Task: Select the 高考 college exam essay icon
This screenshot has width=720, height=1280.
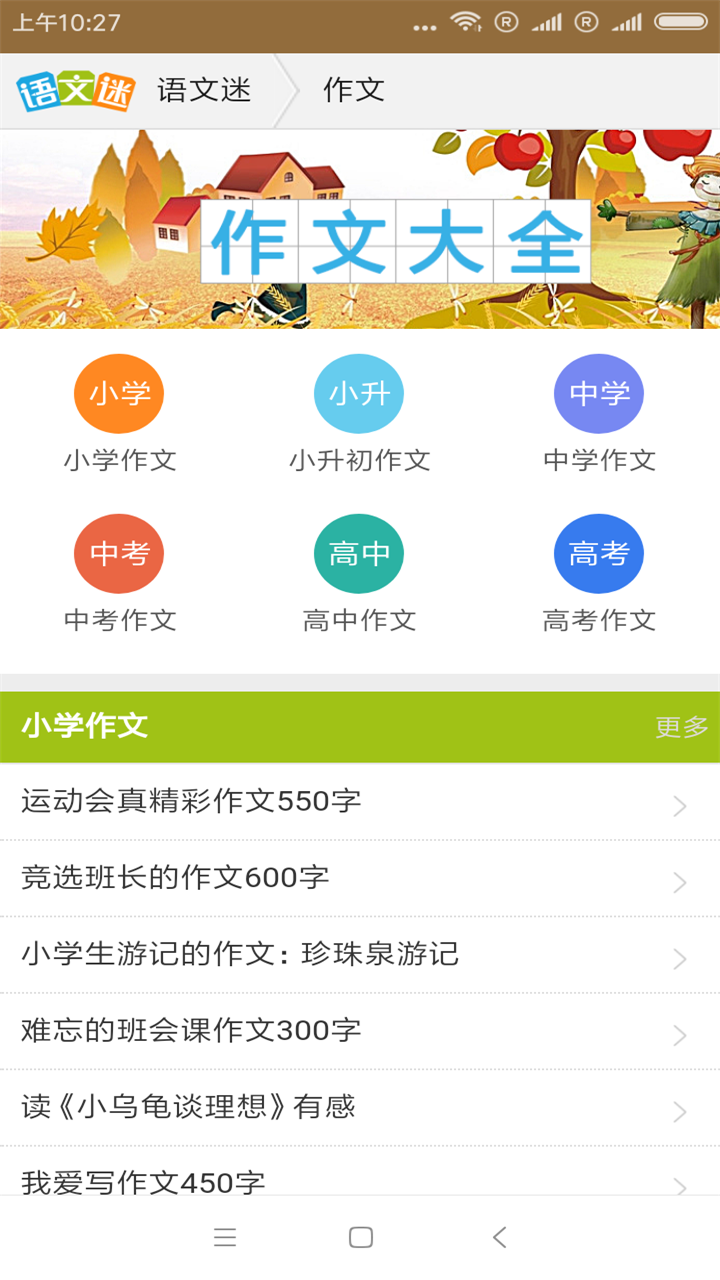Action: coord(599,552)
